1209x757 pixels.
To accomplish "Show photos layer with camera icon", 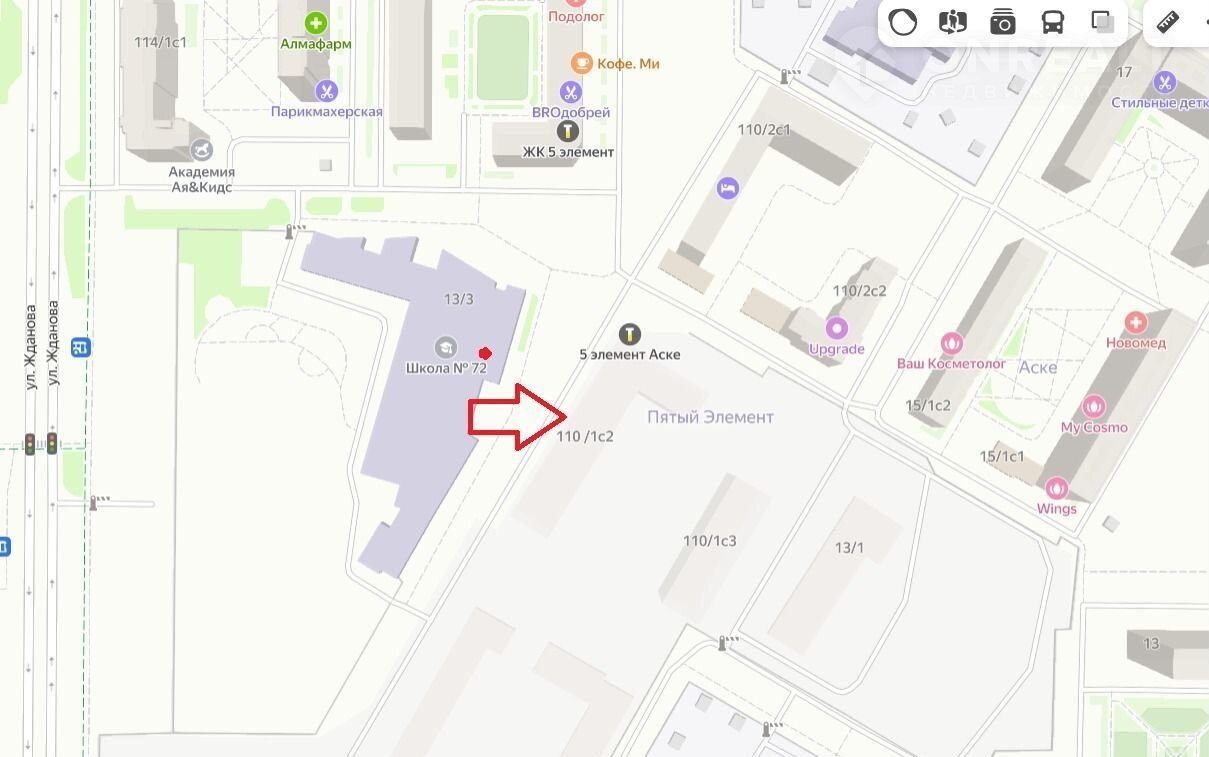I will click(x=1002, y=22).
